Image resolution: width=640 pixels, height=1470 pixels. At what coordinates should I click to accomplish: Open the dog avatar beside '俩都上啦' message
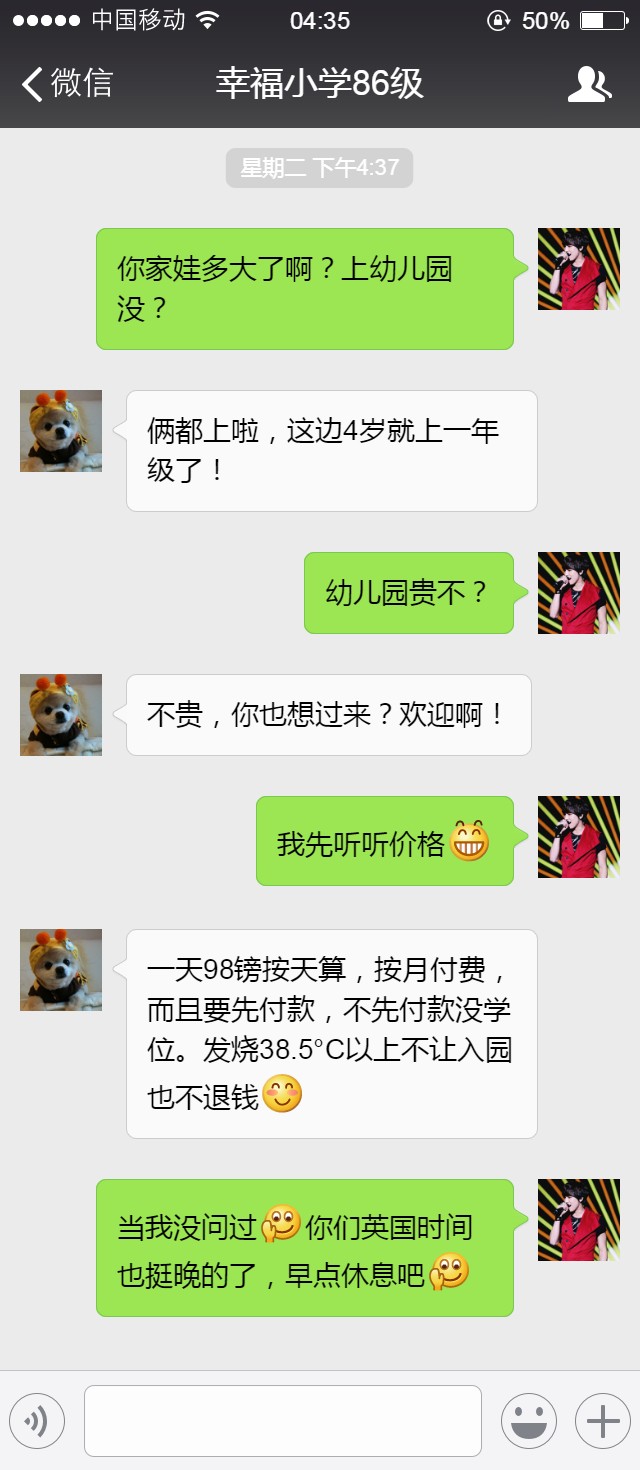61,431
